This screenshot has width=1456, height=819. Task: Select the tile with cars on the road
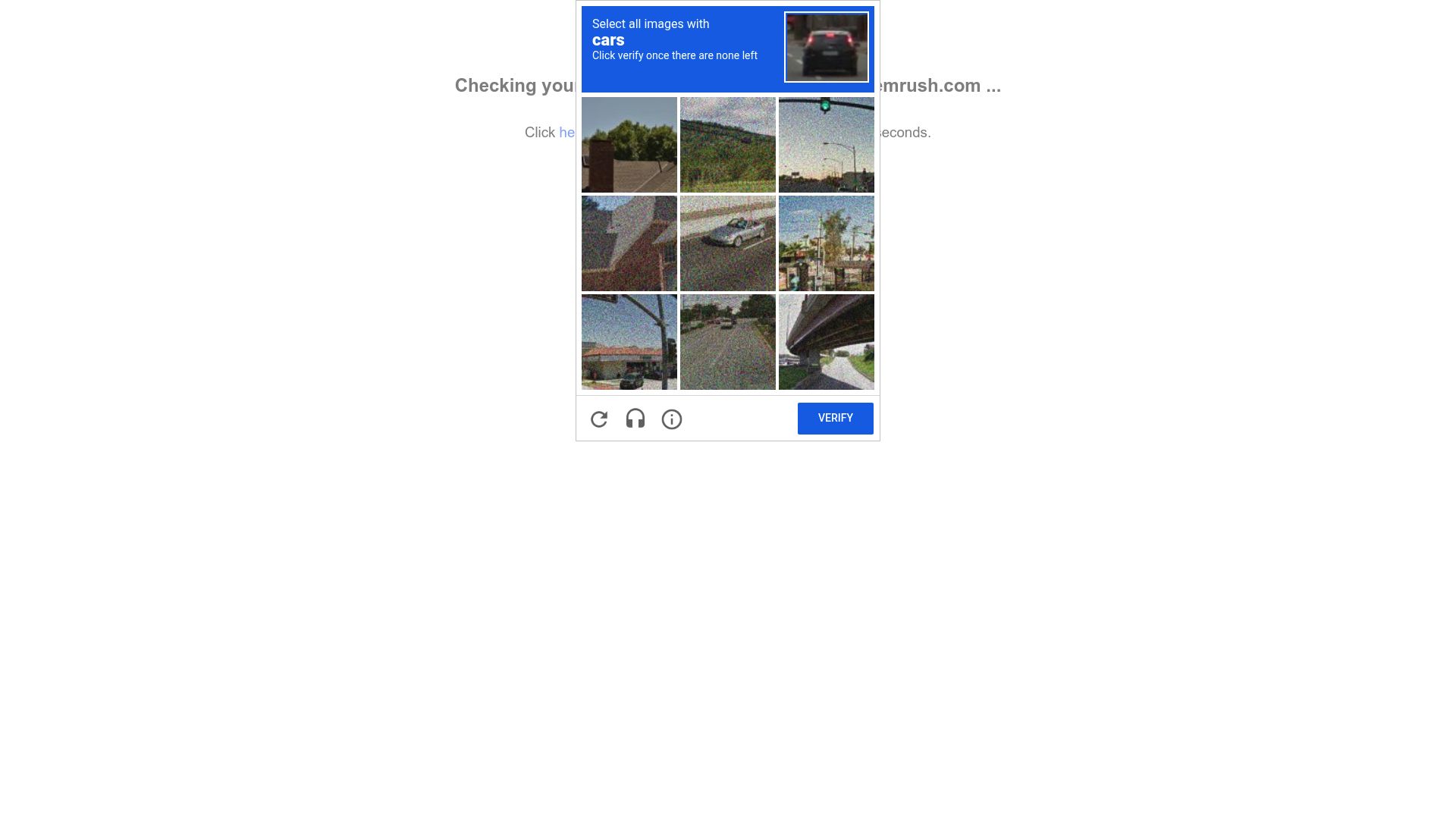click(x=727, y=342)
